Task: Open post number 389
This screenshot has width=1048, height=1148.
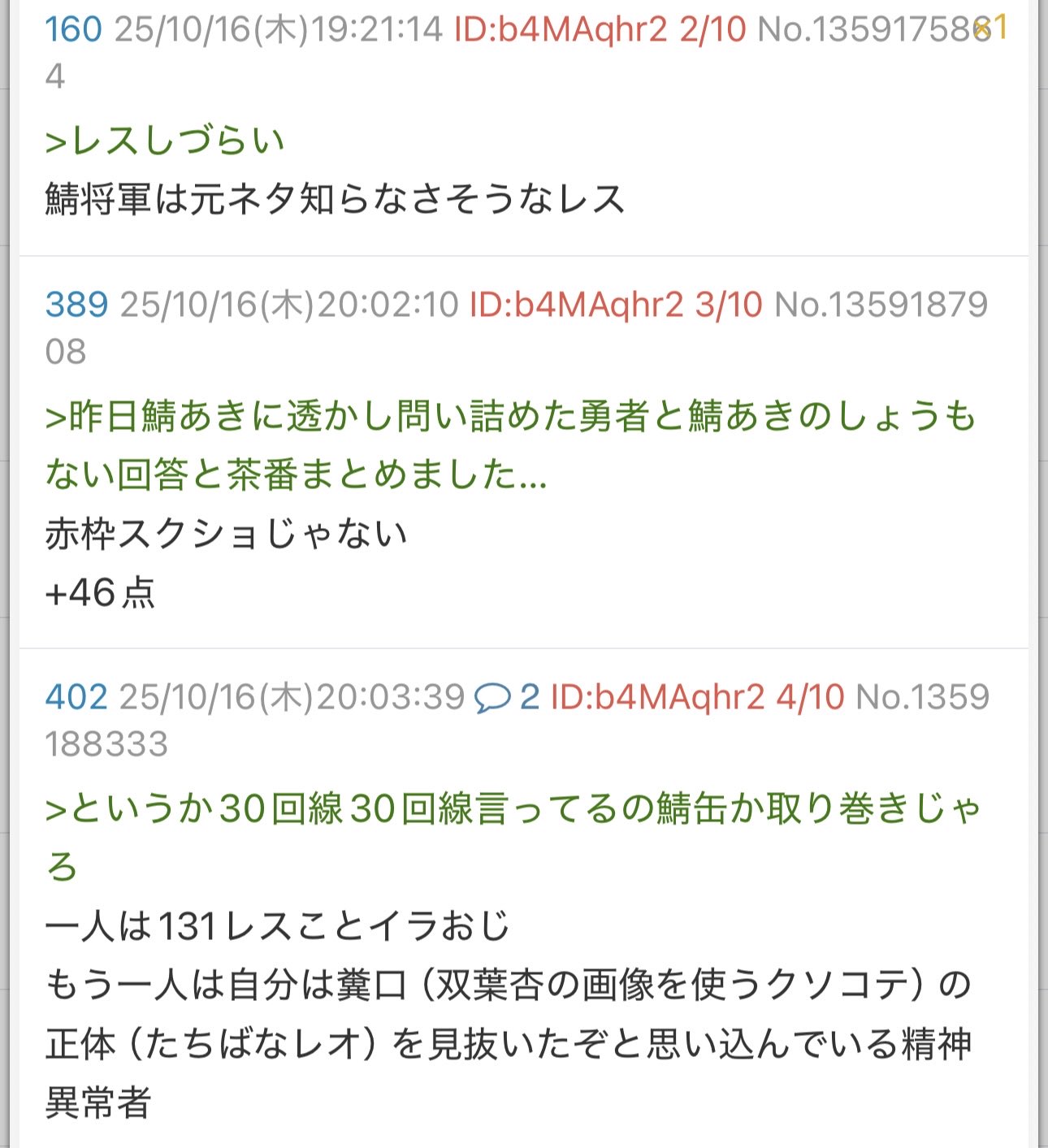Action: tap(76, 305)
